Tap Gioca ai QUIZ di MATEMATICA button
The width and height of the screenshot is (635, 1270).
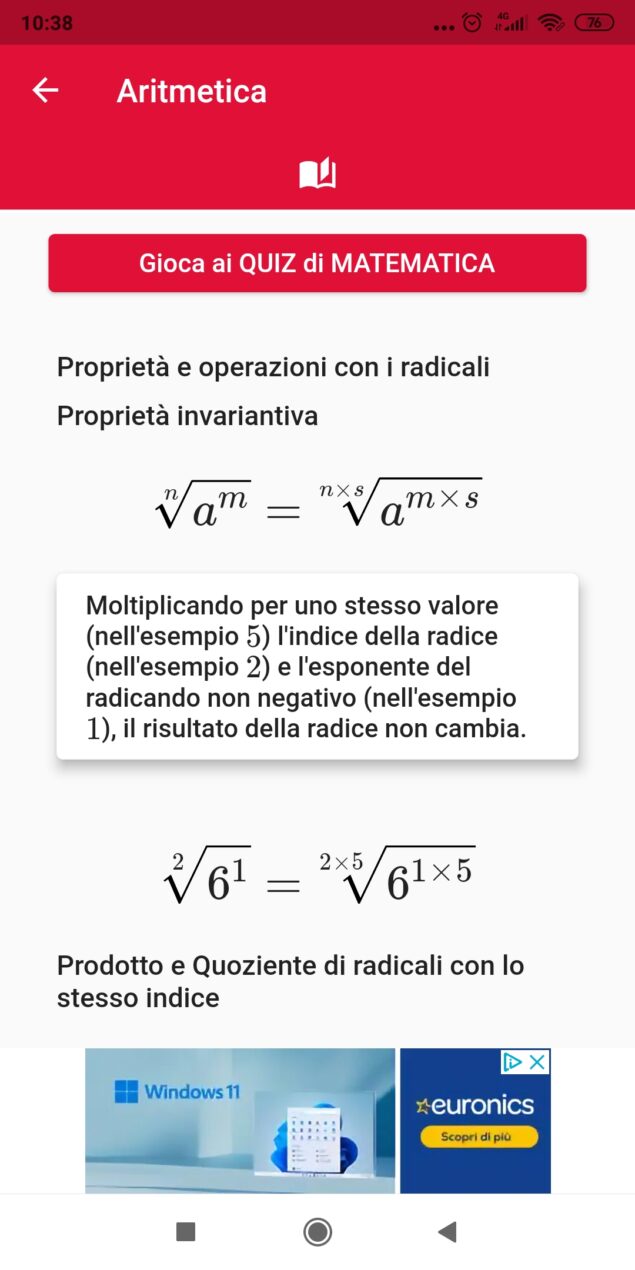click(317, 263)
